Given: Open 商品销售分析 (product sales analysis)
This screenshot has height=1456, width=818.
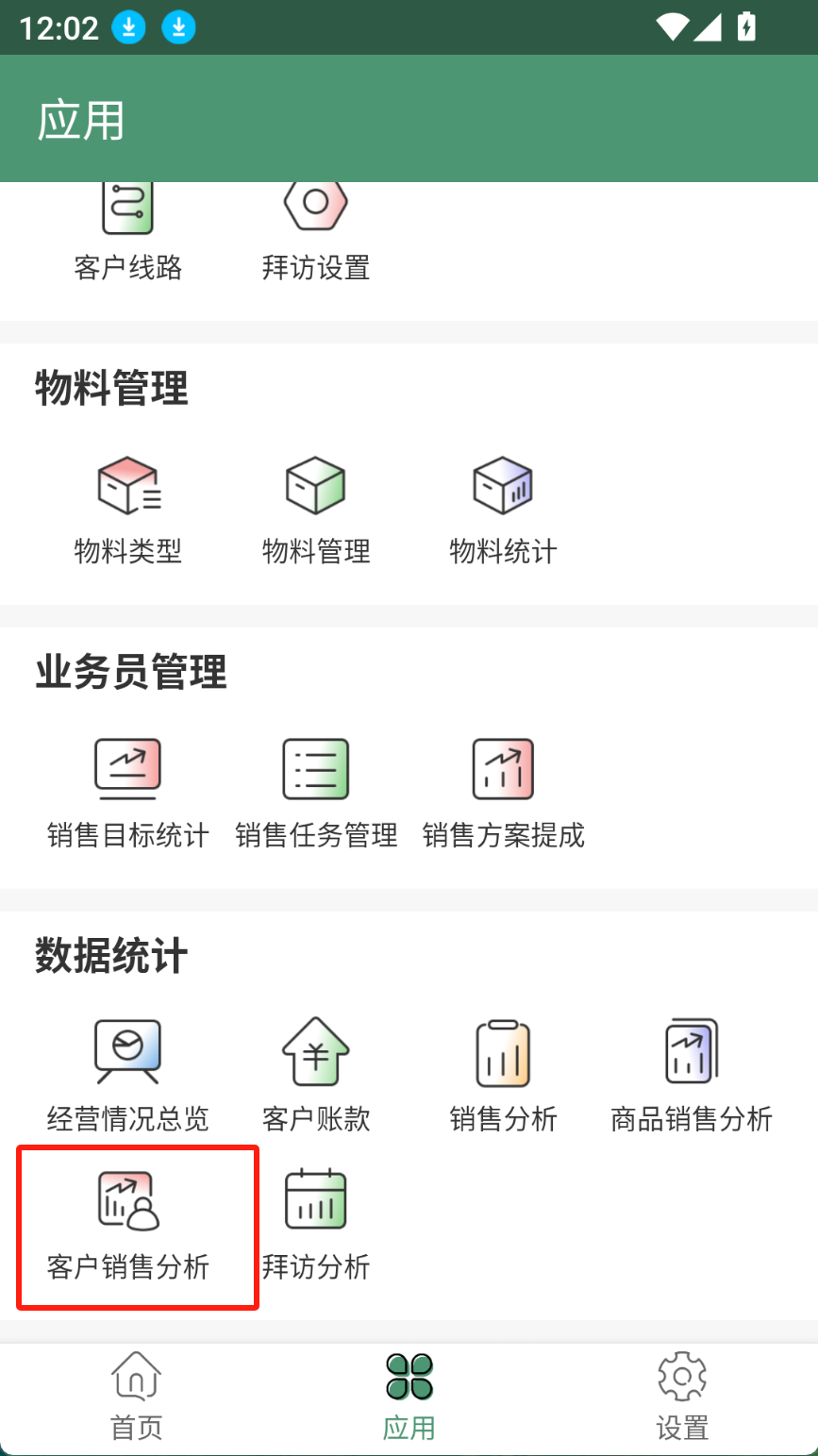Looking at the screenshot, I should (x=691, y=1077).
